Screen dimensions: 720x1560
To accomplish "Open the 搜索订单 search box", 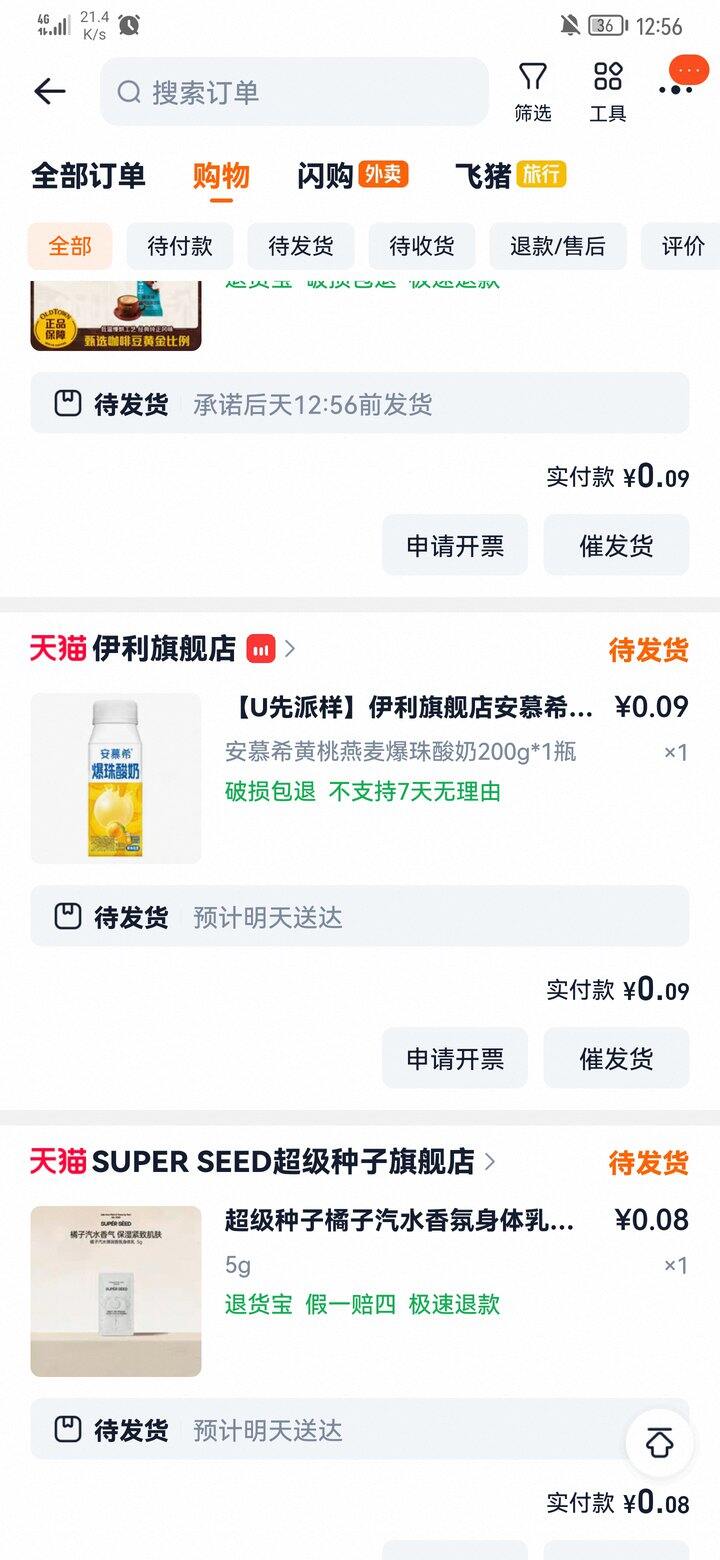I will (x=294, y=92).
